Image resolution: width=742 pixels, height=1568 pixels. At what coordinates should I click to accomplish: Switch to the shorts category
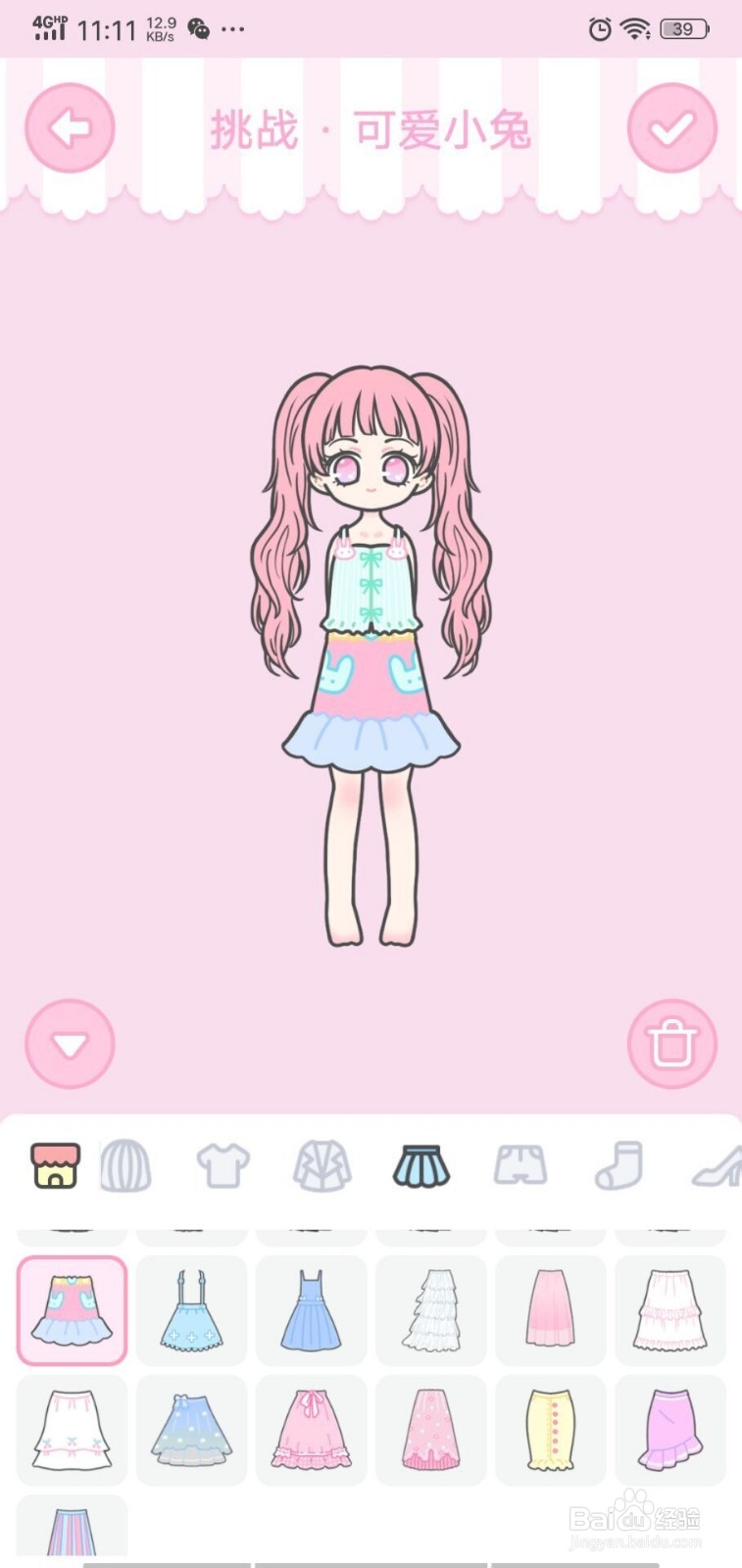coord(519,1165)
